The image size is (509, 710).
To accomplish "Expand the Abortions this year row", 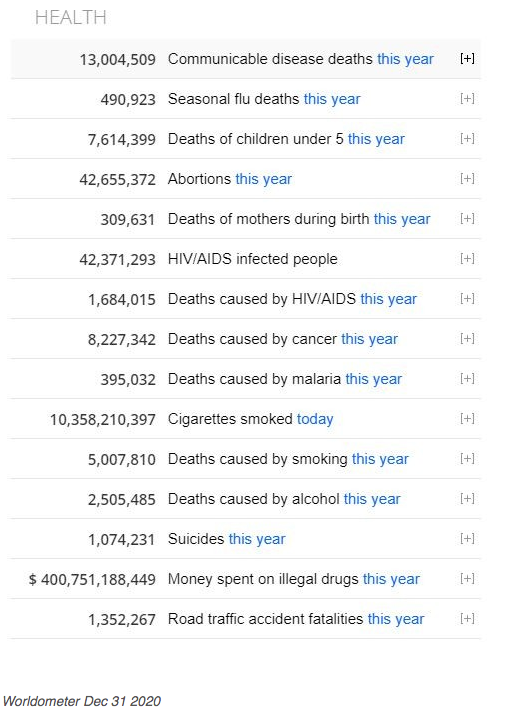I will [x=467, y=178].
